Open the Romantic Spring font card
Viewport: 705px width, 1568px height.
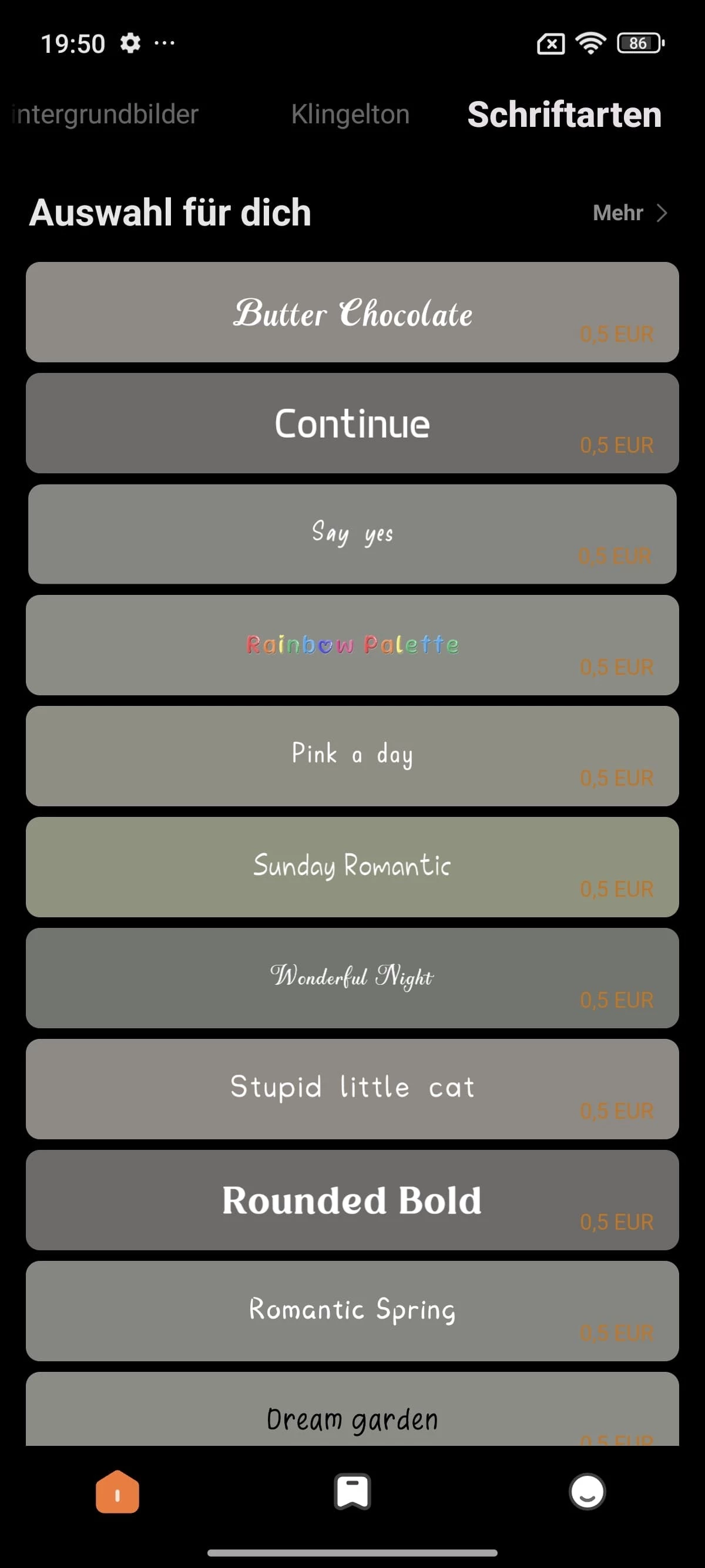tap(352, 1310)
